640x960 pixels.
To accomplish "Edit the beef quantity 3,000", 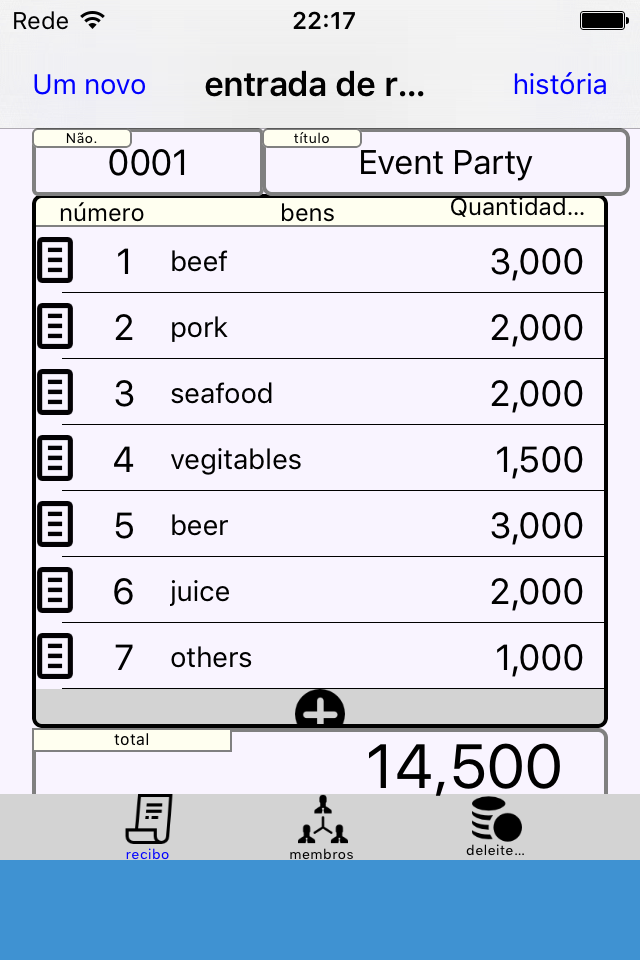I will 536,262.
